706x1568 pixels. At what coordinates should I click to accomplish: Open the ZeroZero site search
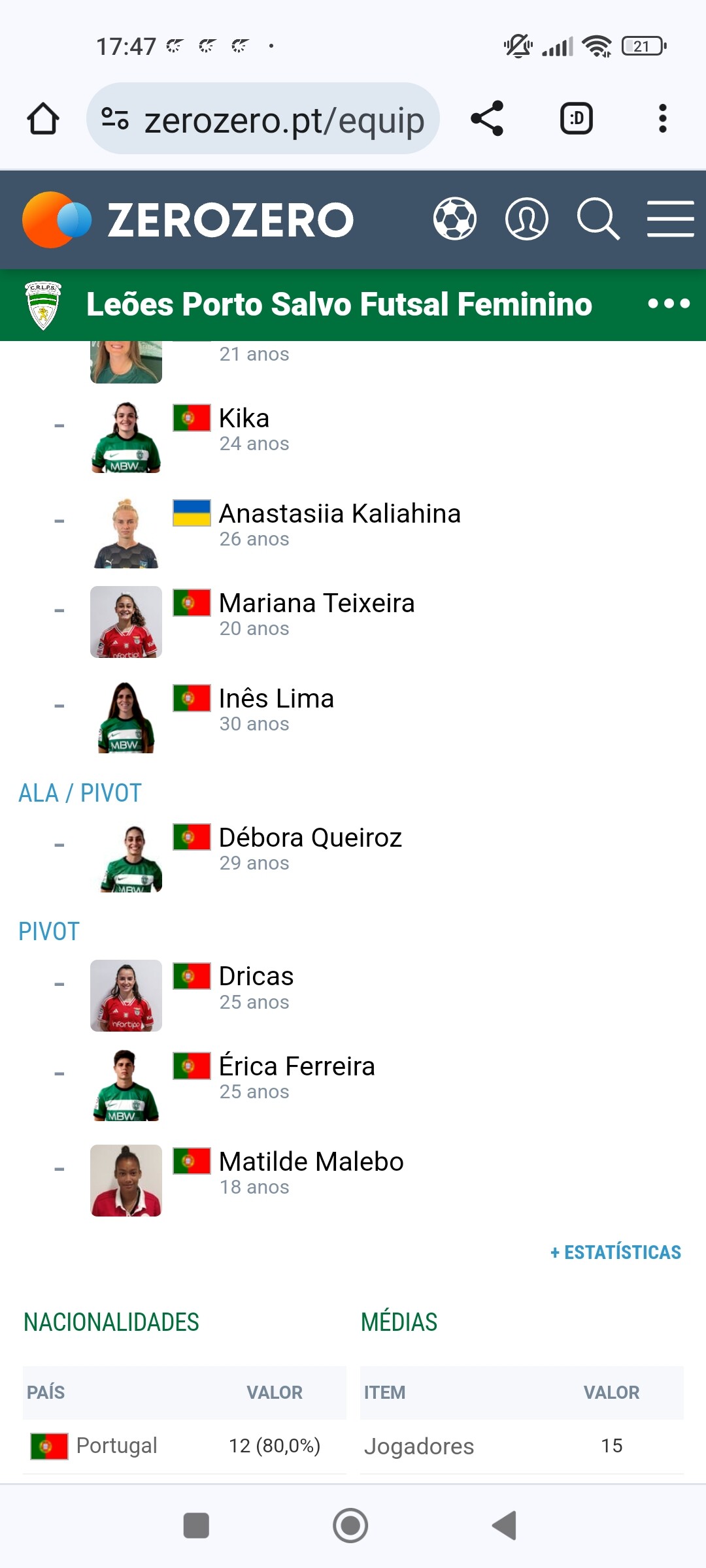[597, 219]
